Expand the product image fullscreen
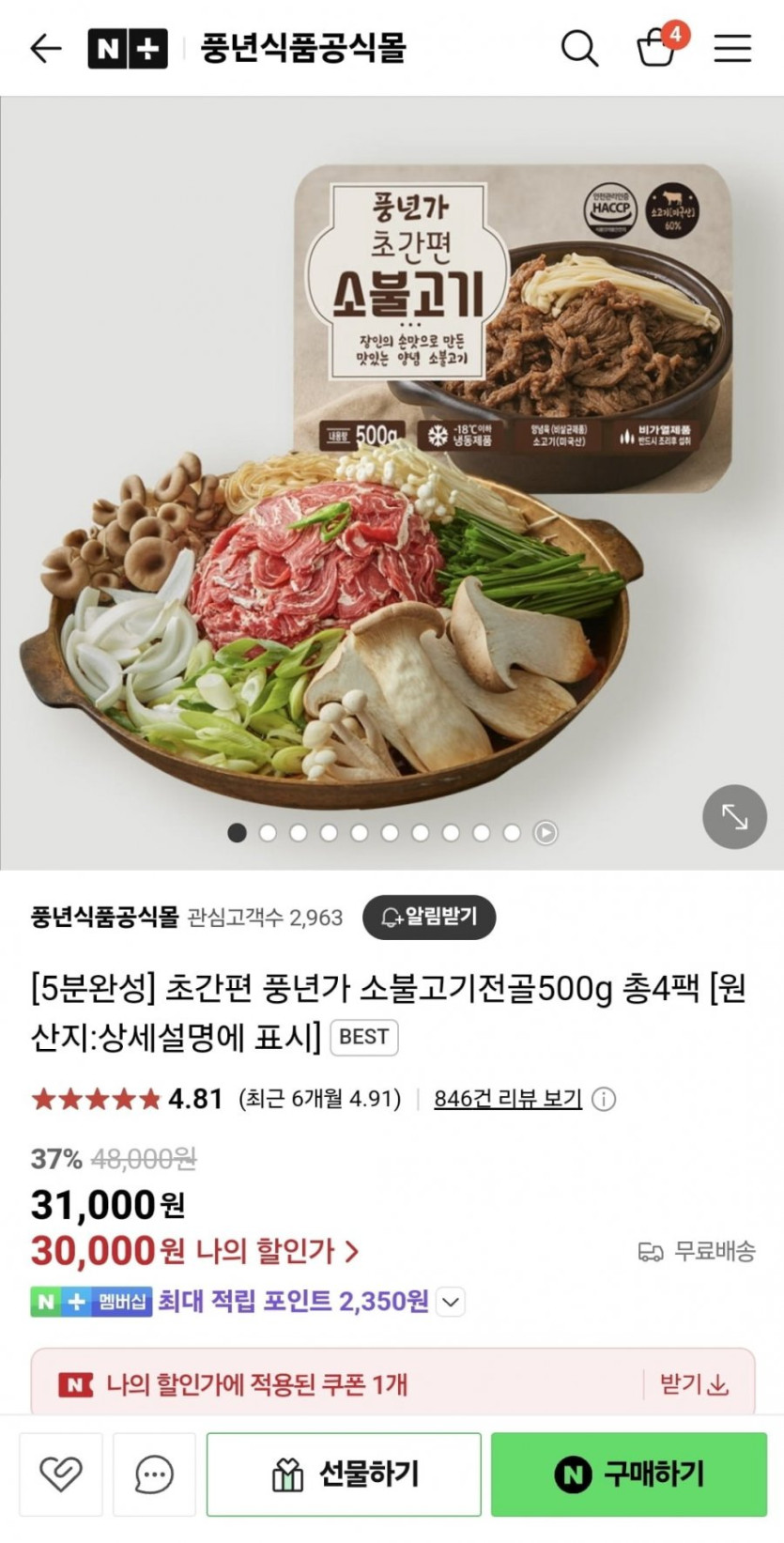This screenshot has height=1543, width=784. [x=734, y=817]
